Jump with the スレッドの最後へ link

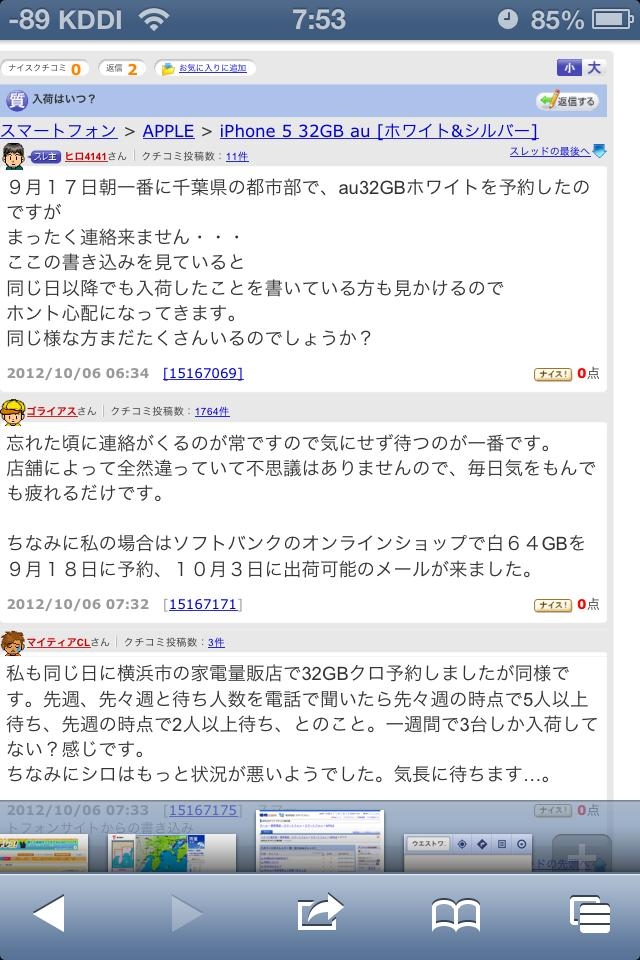[552, 151]
